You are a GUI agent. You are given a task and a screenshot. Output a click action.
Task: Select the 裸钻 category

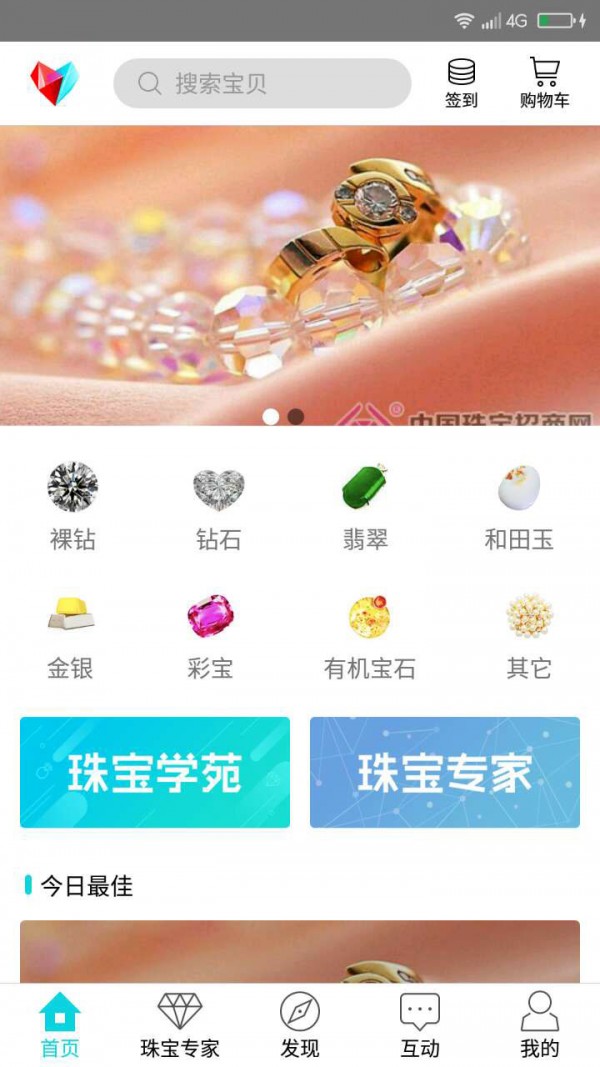click(73, 507)
